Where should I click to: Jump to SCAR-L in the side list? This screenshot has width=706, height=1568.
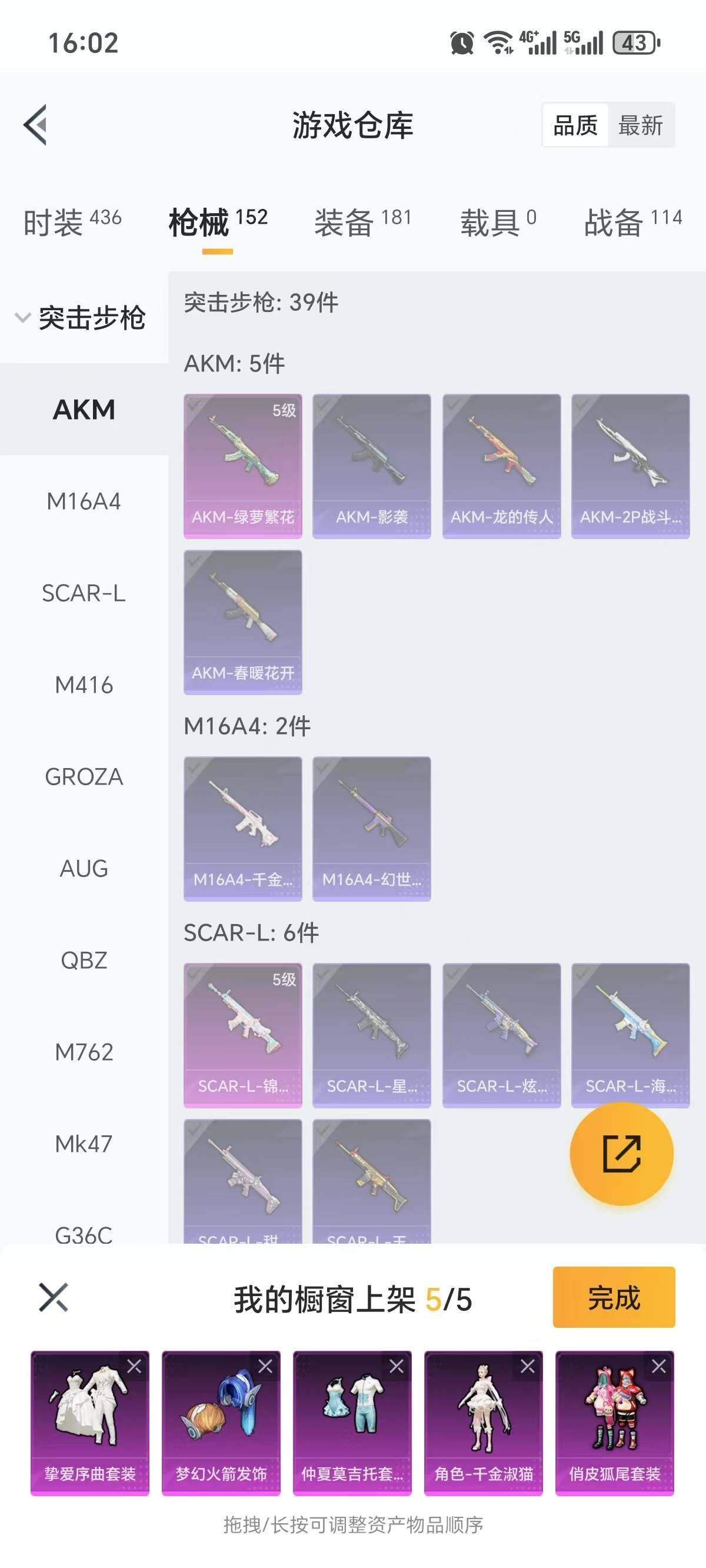84,593
